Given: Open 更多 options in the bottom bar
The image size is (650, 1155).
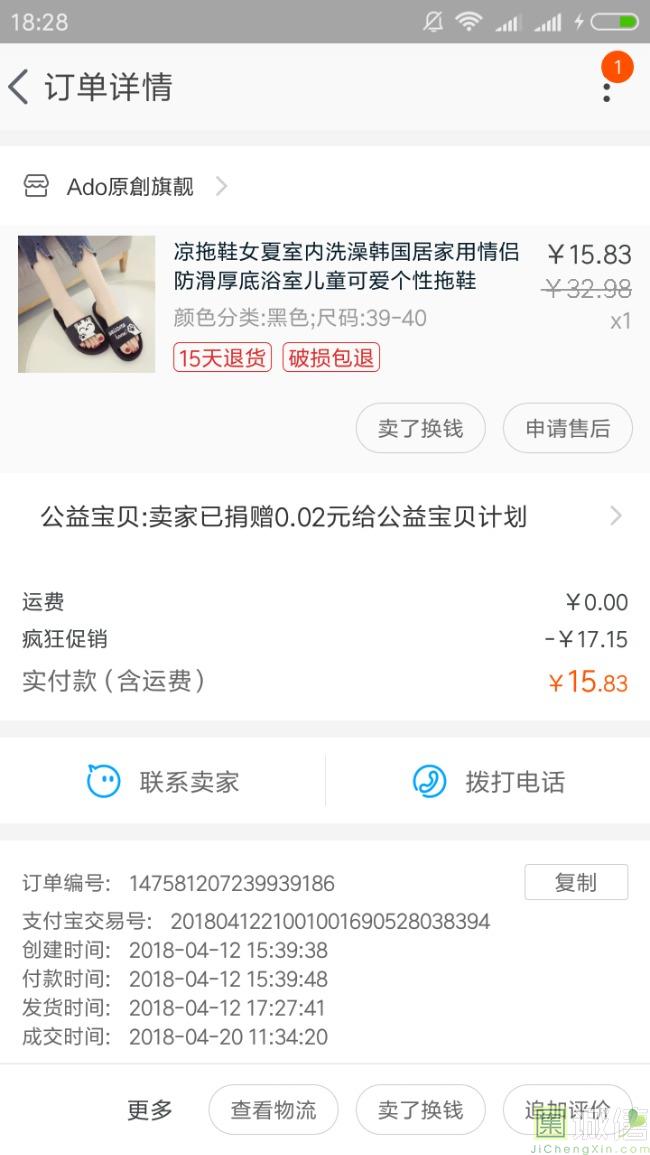Looking at the screenshot, I should [150, 1109].
